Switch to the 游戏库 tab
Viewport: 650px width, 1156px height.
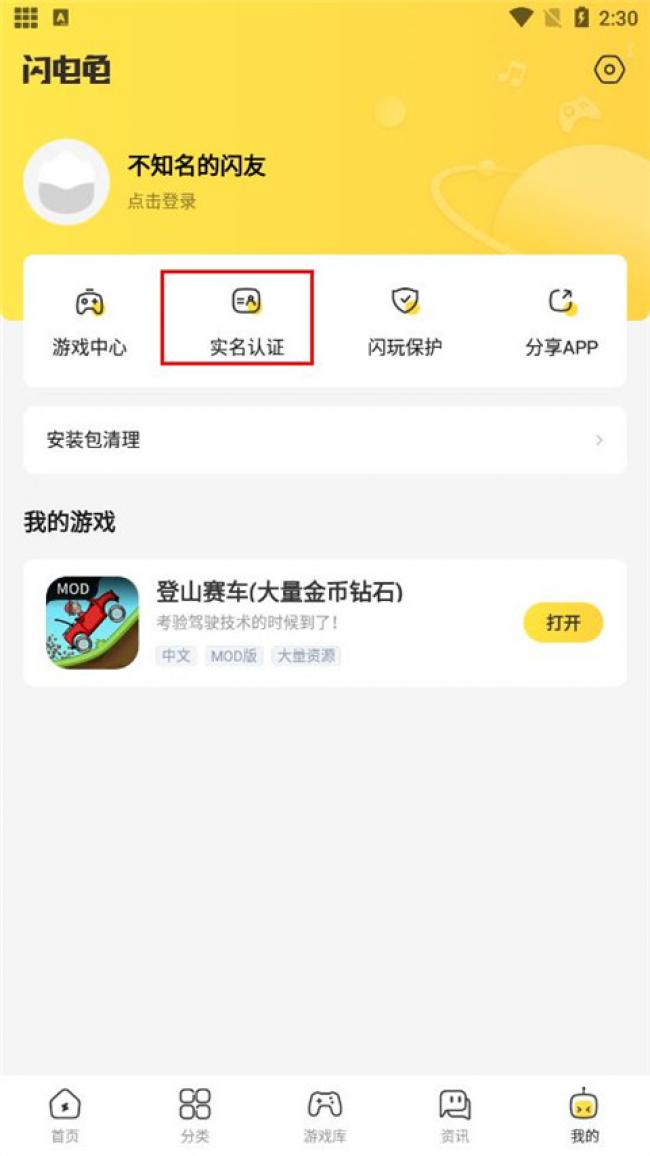tap(325, 1115)
